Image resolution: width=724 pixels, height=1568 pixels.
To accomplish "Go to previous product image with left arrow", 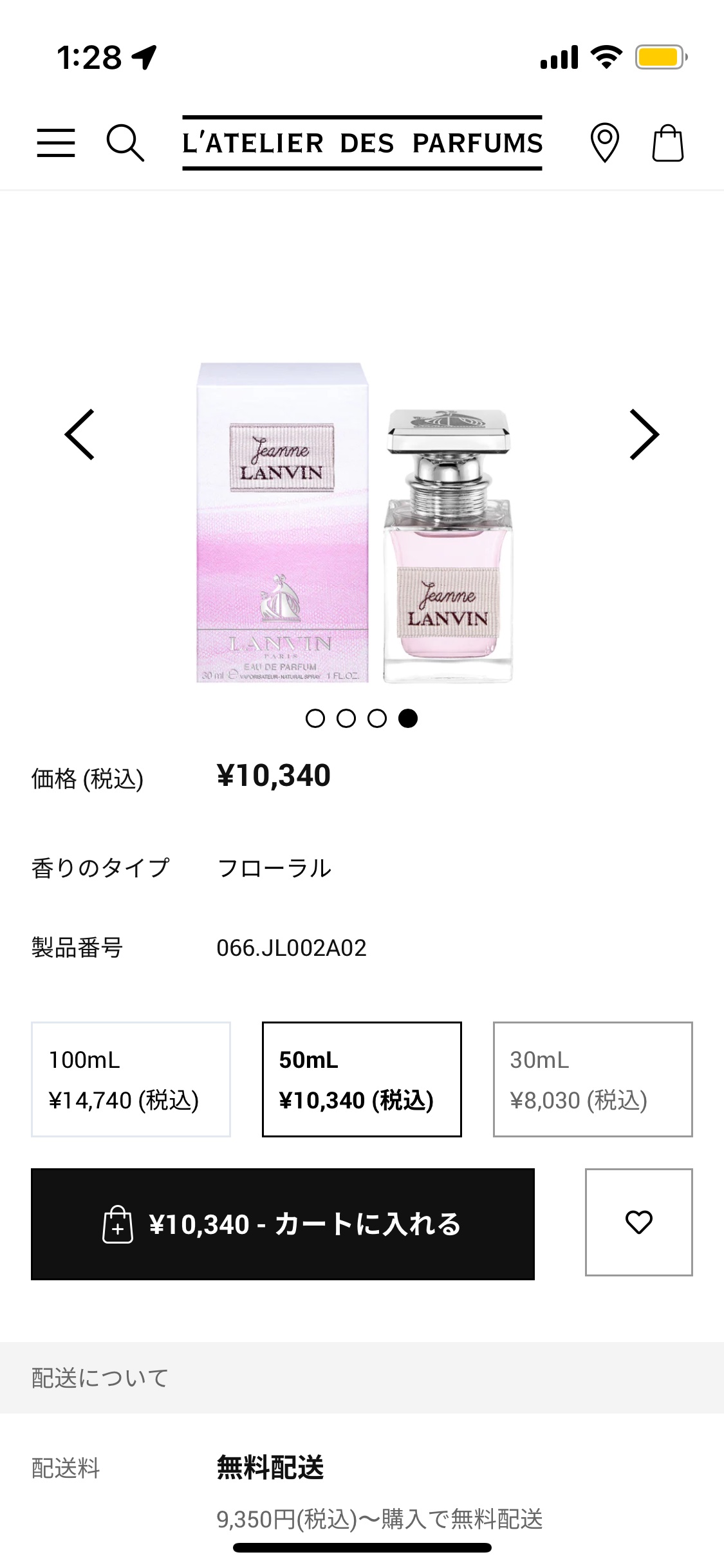I will (80, 434).
